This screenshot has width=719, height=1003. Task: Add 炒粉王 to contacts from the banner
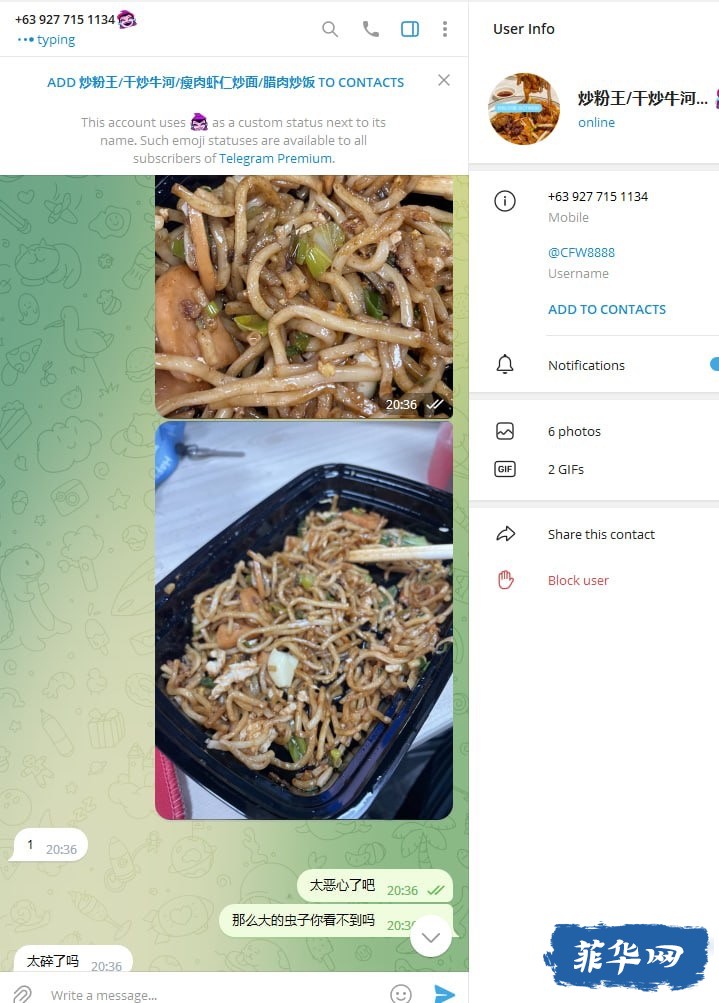click(x=226, y=82)
